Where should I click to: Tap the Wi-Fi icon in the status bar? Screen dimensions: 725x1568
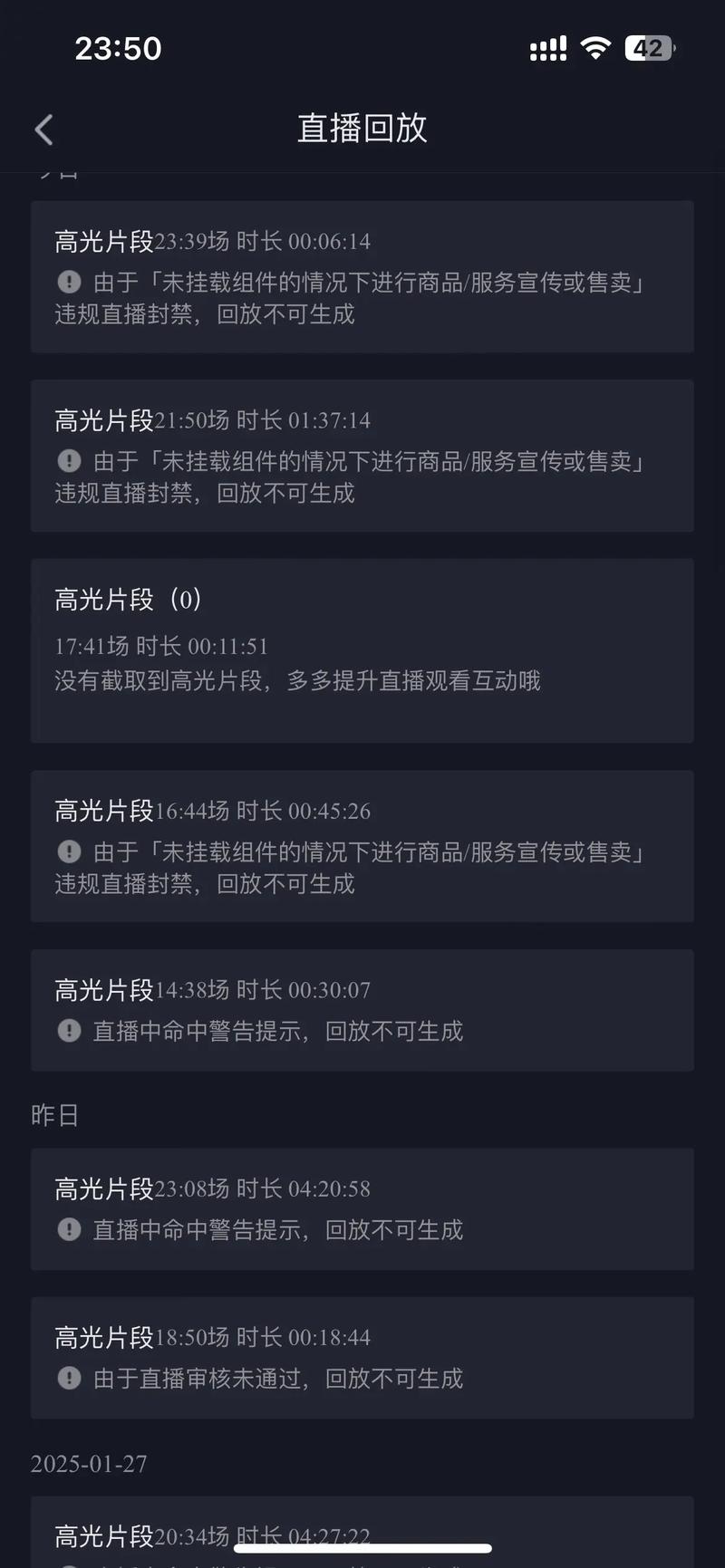595,47
